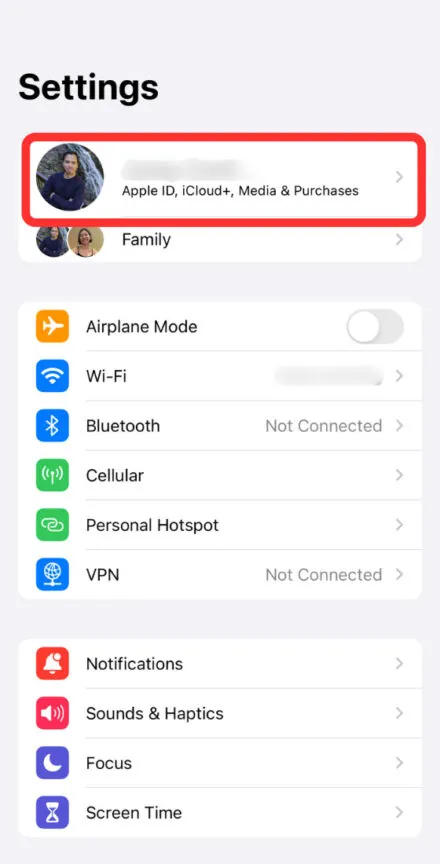Toggle Airplane Mode switch

pos(375,327)
